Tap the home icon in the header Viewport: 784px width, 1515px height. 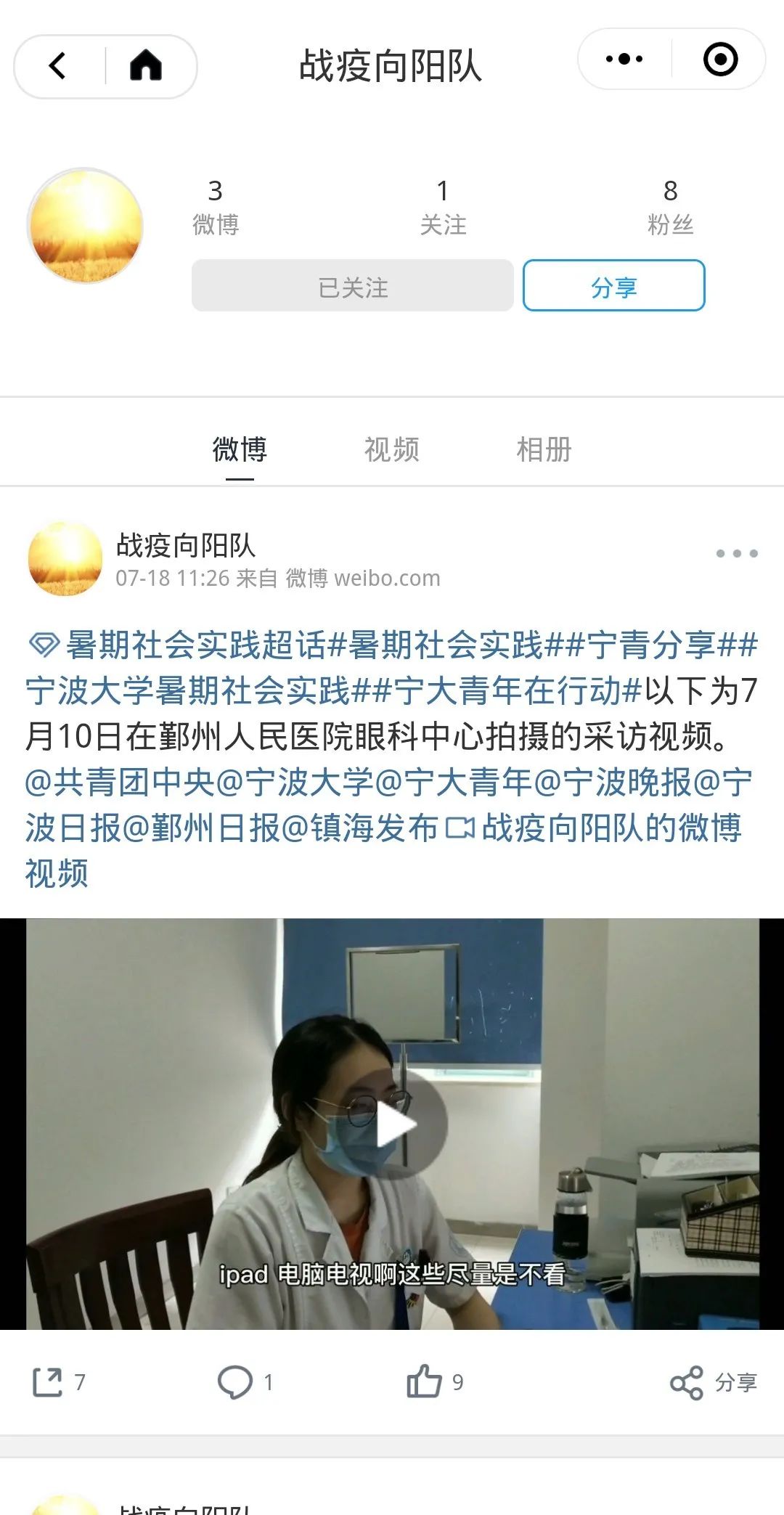pyautogui.click(x=146, y=66)
